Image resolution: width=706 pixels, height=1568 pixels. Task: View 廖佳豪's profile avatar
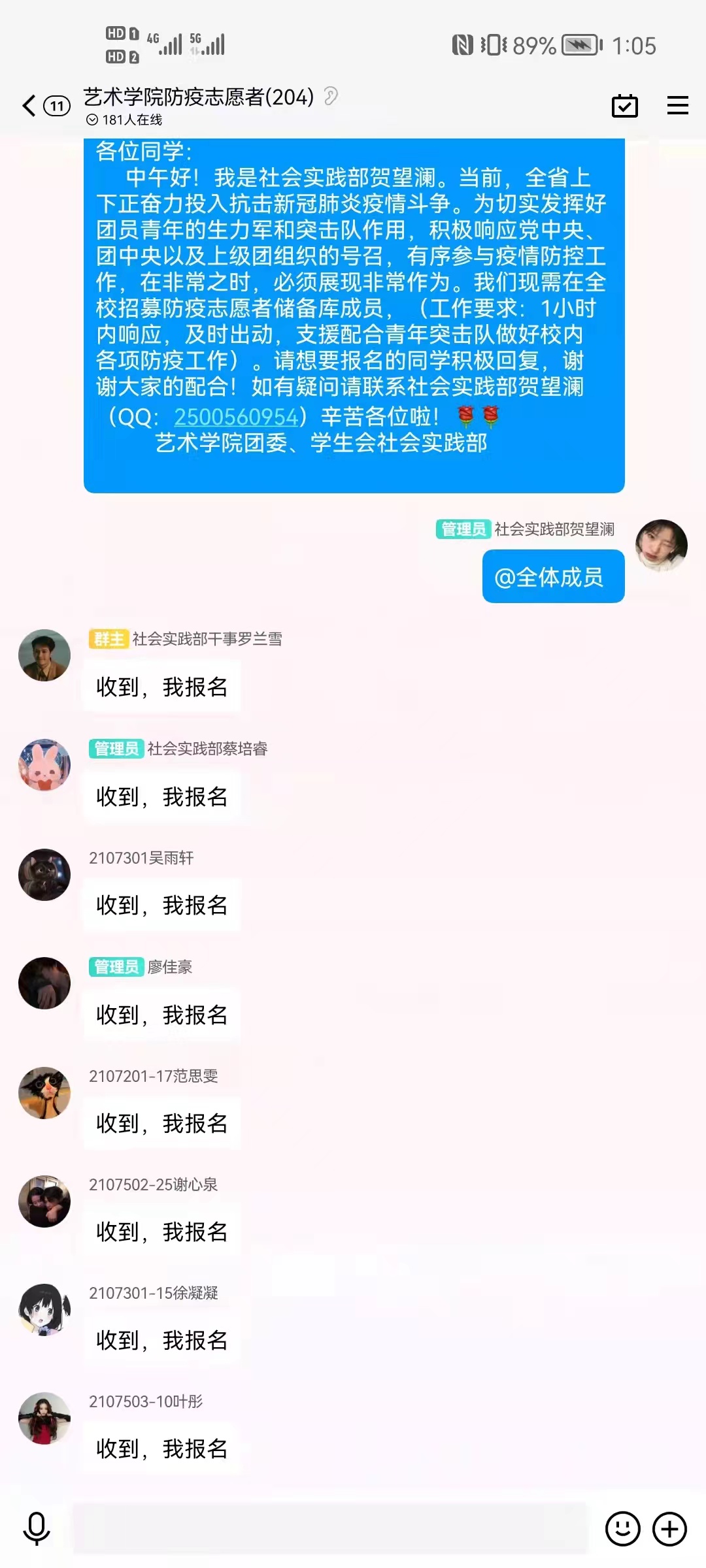pyautogui.click(x=44, y=983)
